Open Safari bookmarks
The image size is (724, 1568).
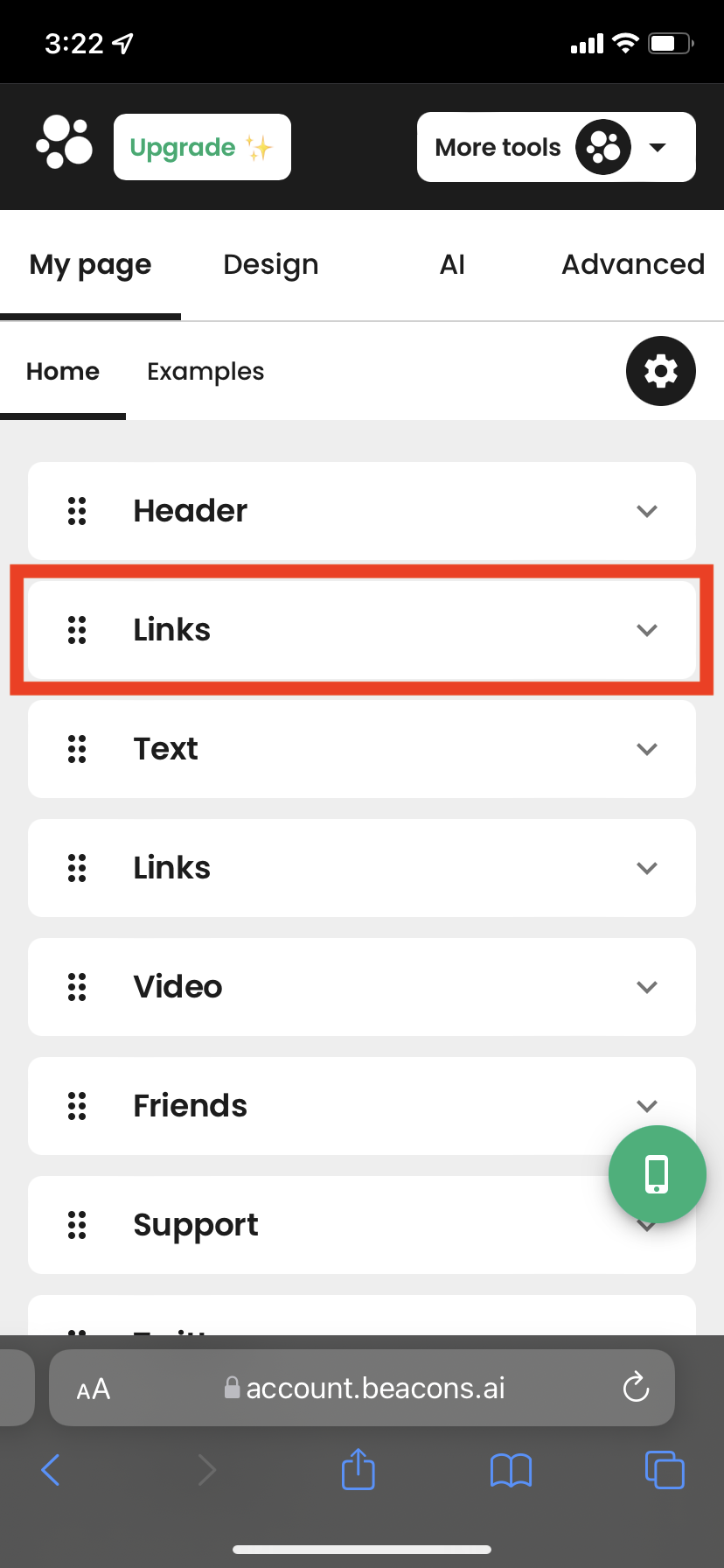tap(512, 1470)
